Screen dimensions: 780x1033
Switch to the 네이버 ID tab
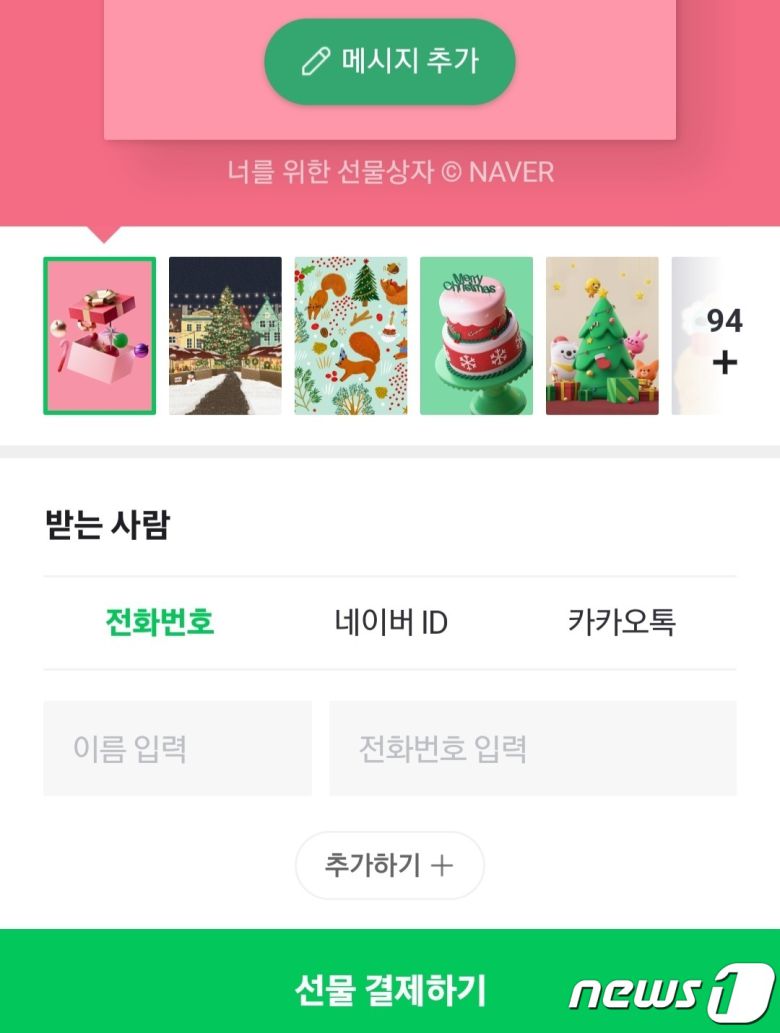point(390,622)
